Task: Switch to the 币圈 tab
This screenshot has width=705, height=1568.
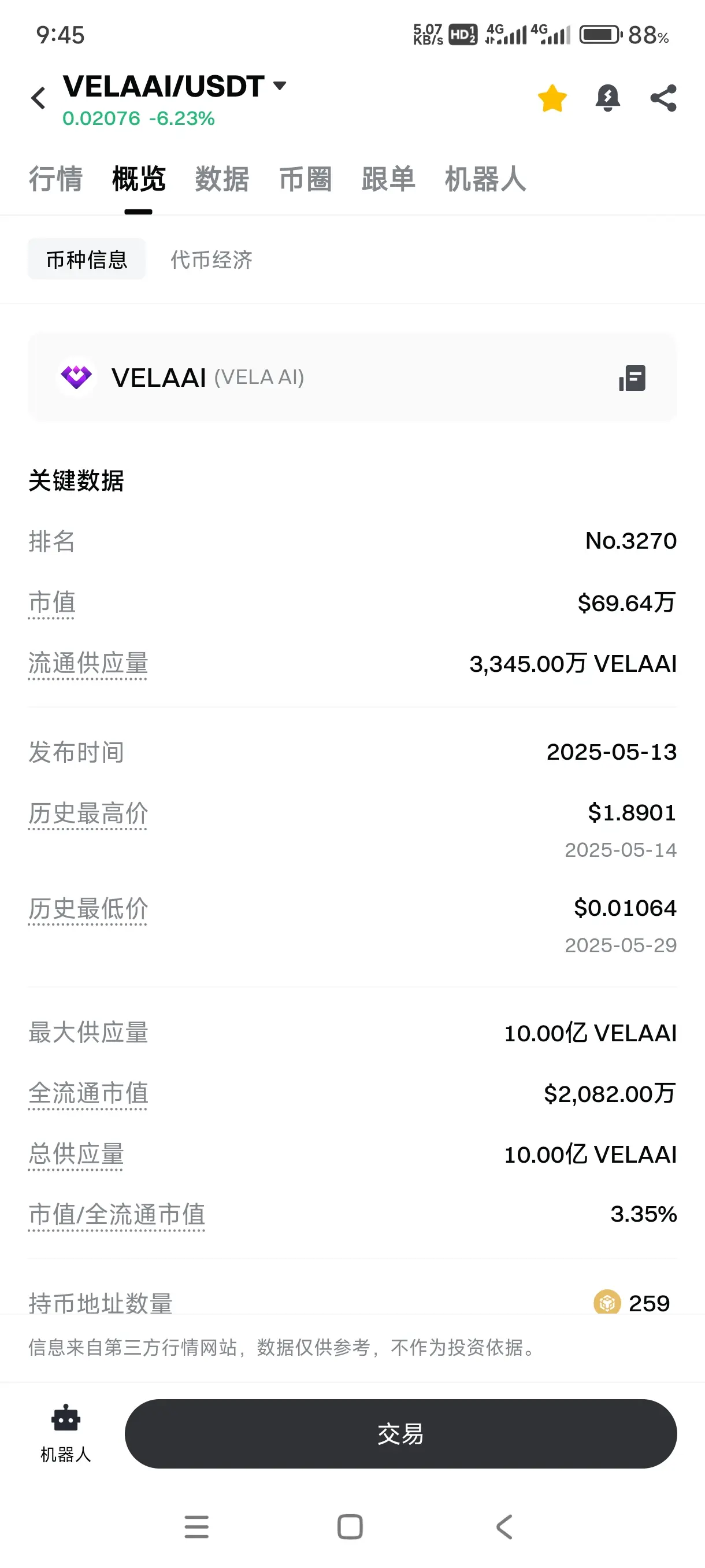Action: point(305,179)
